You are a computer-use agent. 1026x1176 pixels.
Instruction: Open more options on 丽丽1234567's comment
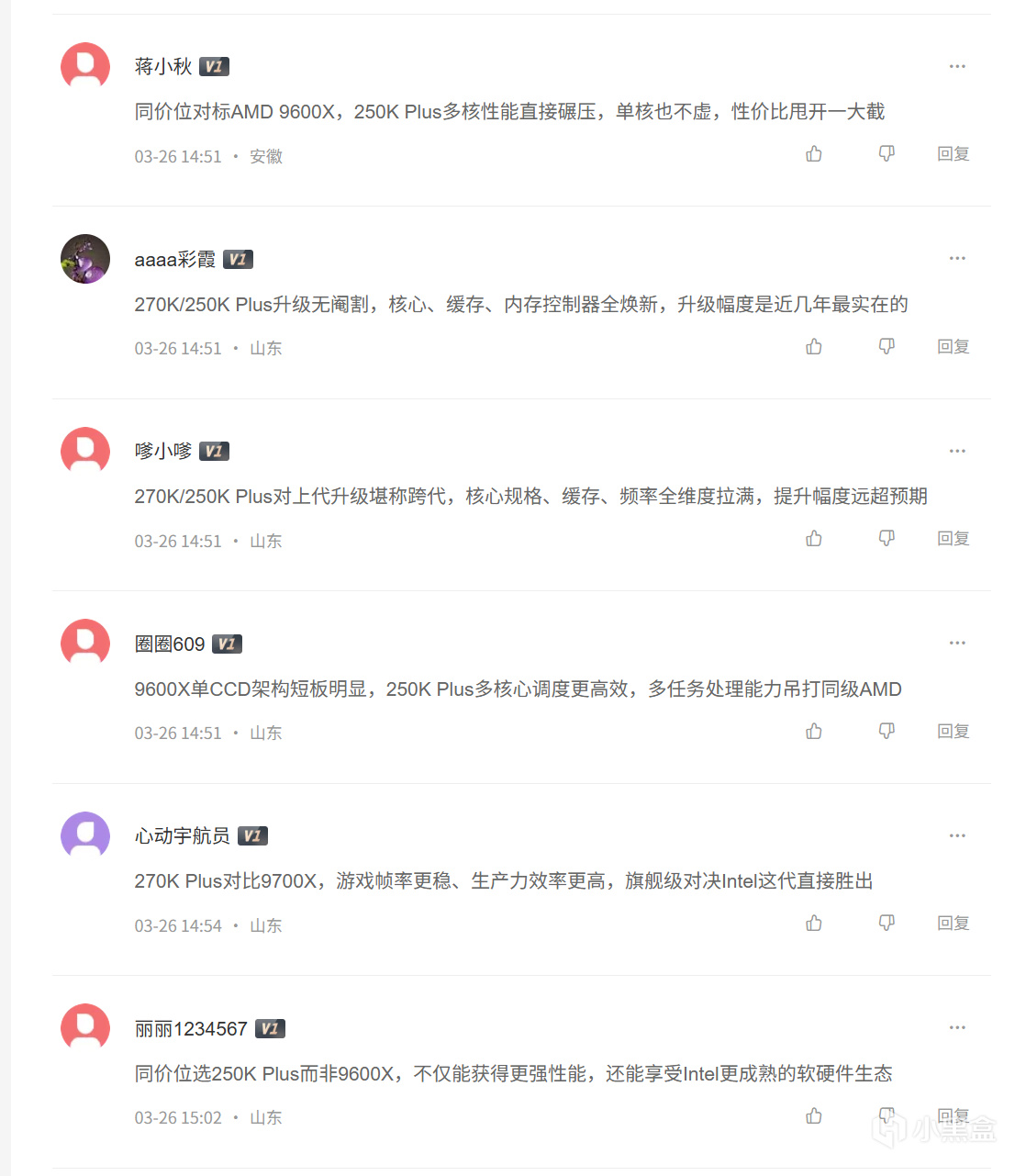coord(957,1028)
